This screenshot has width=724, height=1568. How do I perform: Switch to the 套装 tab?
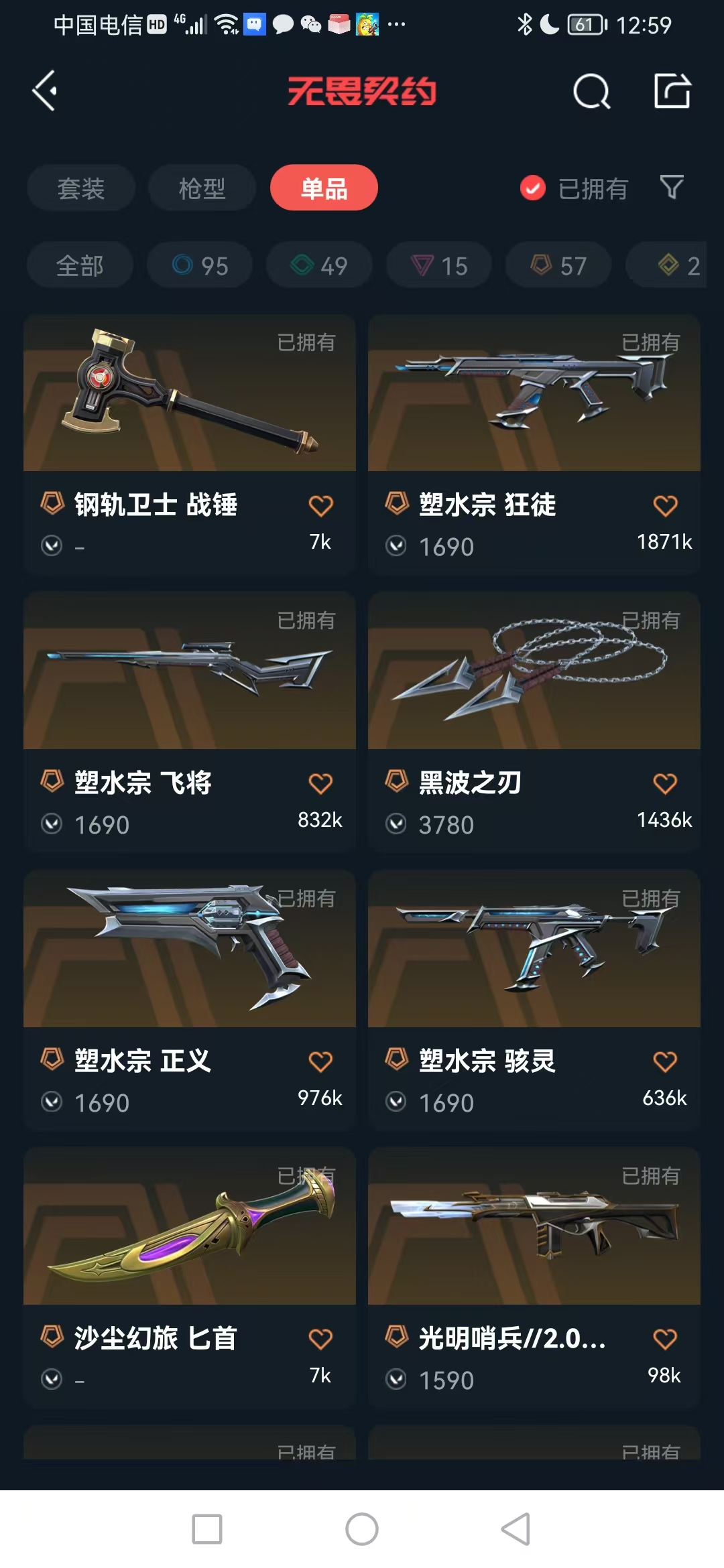pyautogui.click(x=81, y=188)
